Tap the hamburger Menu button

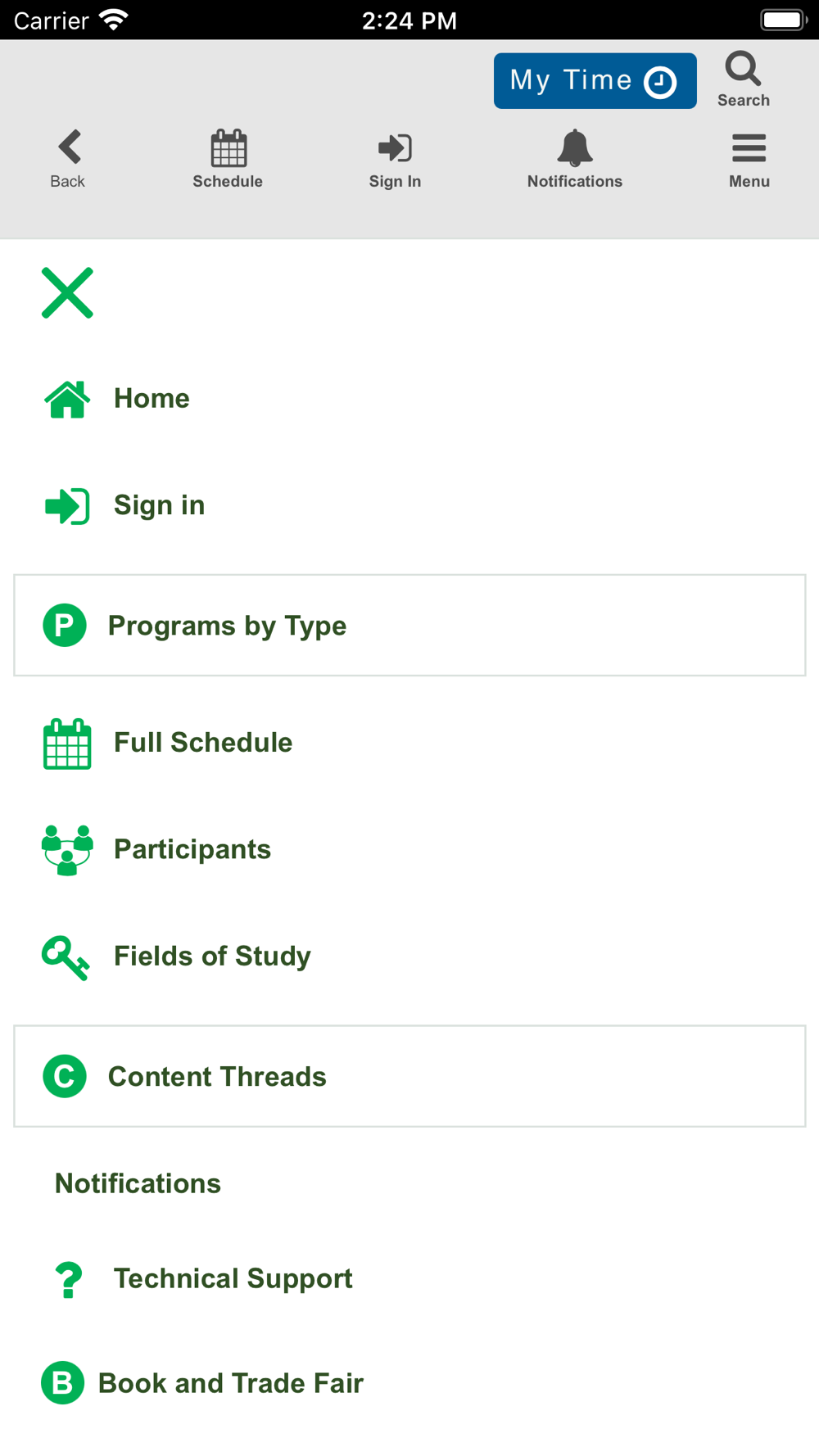pyautogui.click(x=749, y=160)
